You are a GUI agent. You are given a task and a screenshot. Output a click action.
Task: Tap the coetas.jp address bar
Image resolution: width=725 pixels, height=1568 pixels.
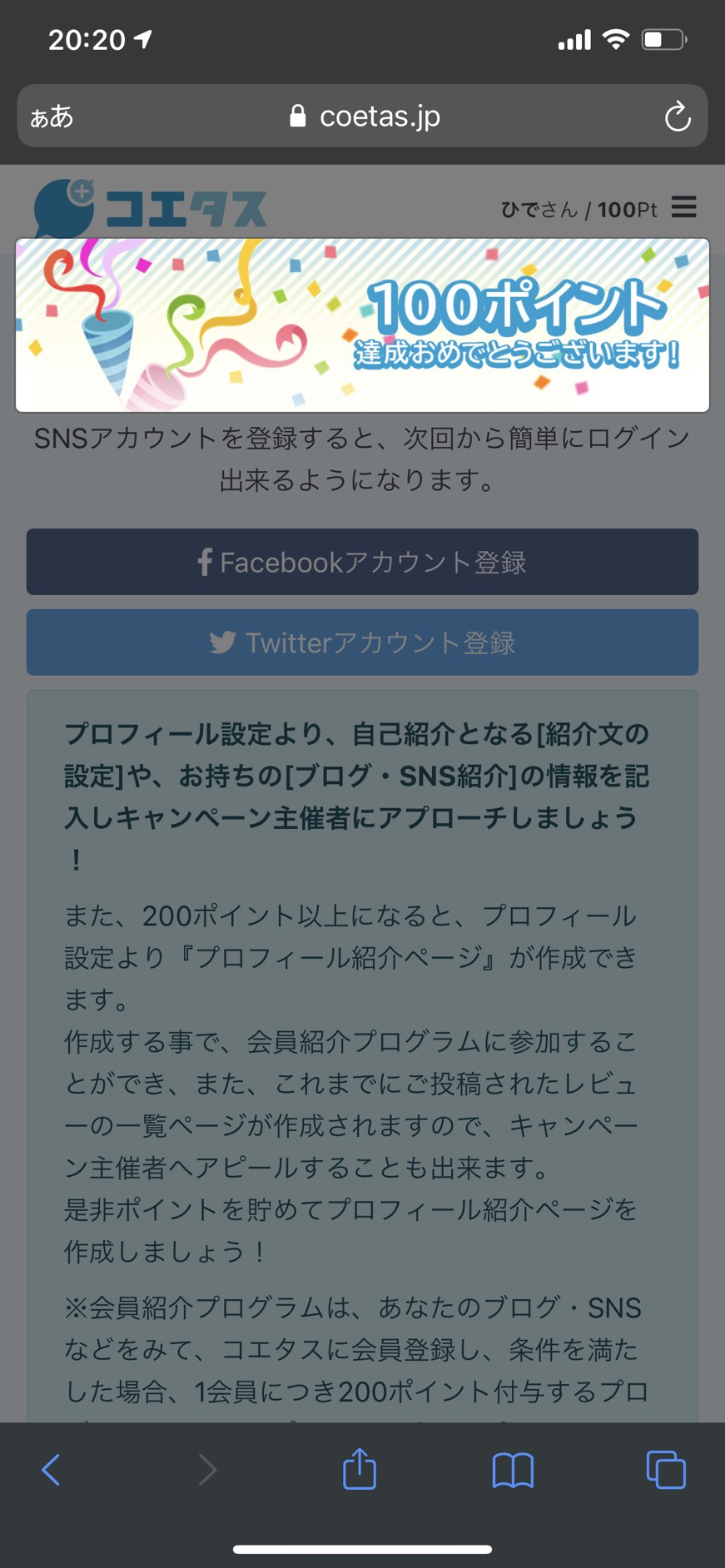click(x=362, y=116)
